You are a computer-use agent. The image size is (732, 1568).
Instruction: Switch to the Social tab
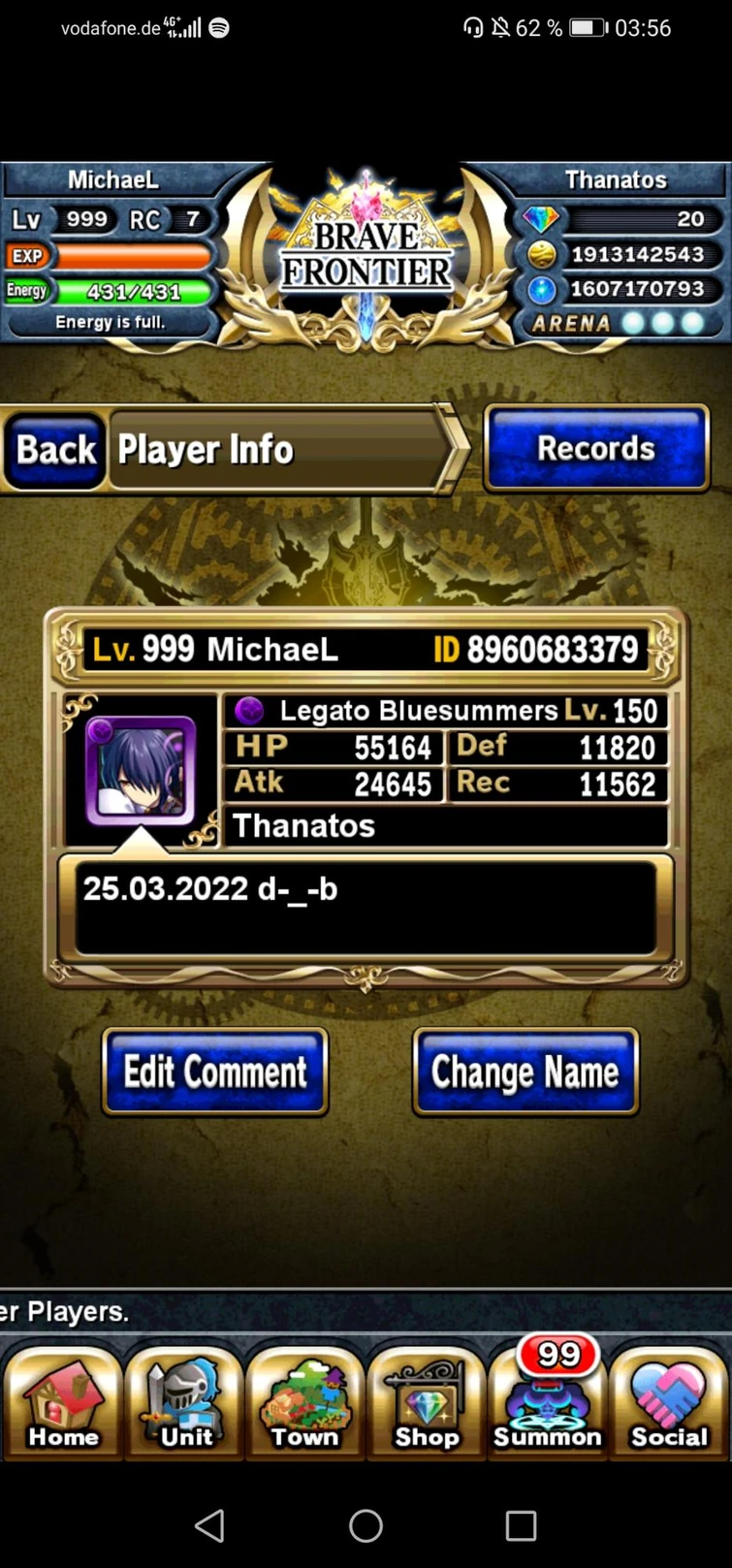coord(669,1402)
